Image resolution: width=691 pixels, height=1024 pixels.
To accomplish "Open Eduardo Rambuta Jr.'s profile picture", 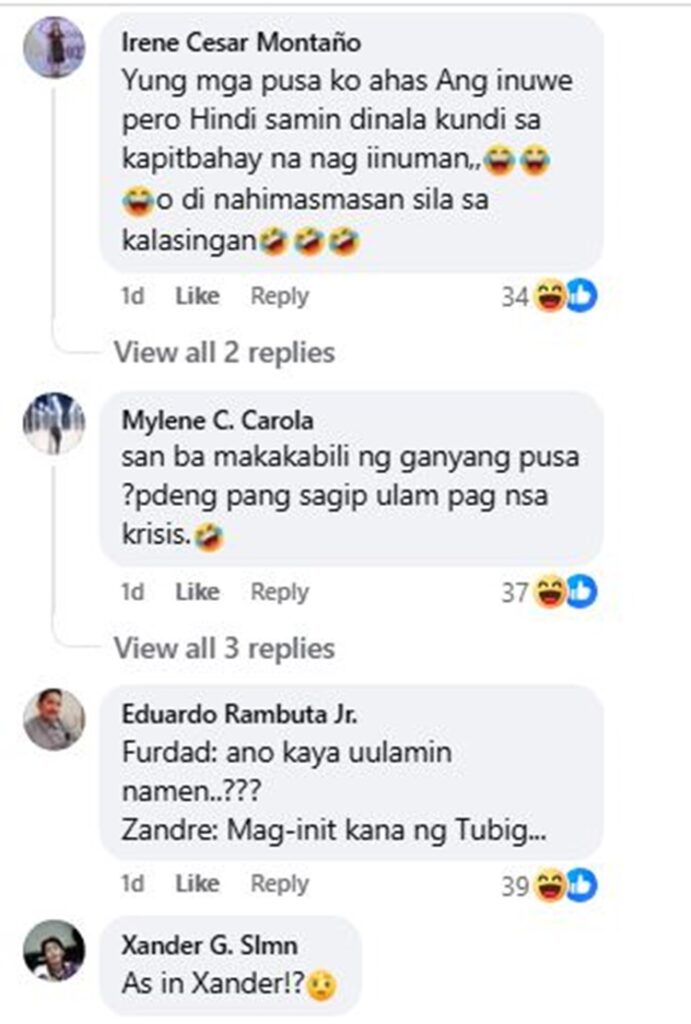I will coord(53,719).
